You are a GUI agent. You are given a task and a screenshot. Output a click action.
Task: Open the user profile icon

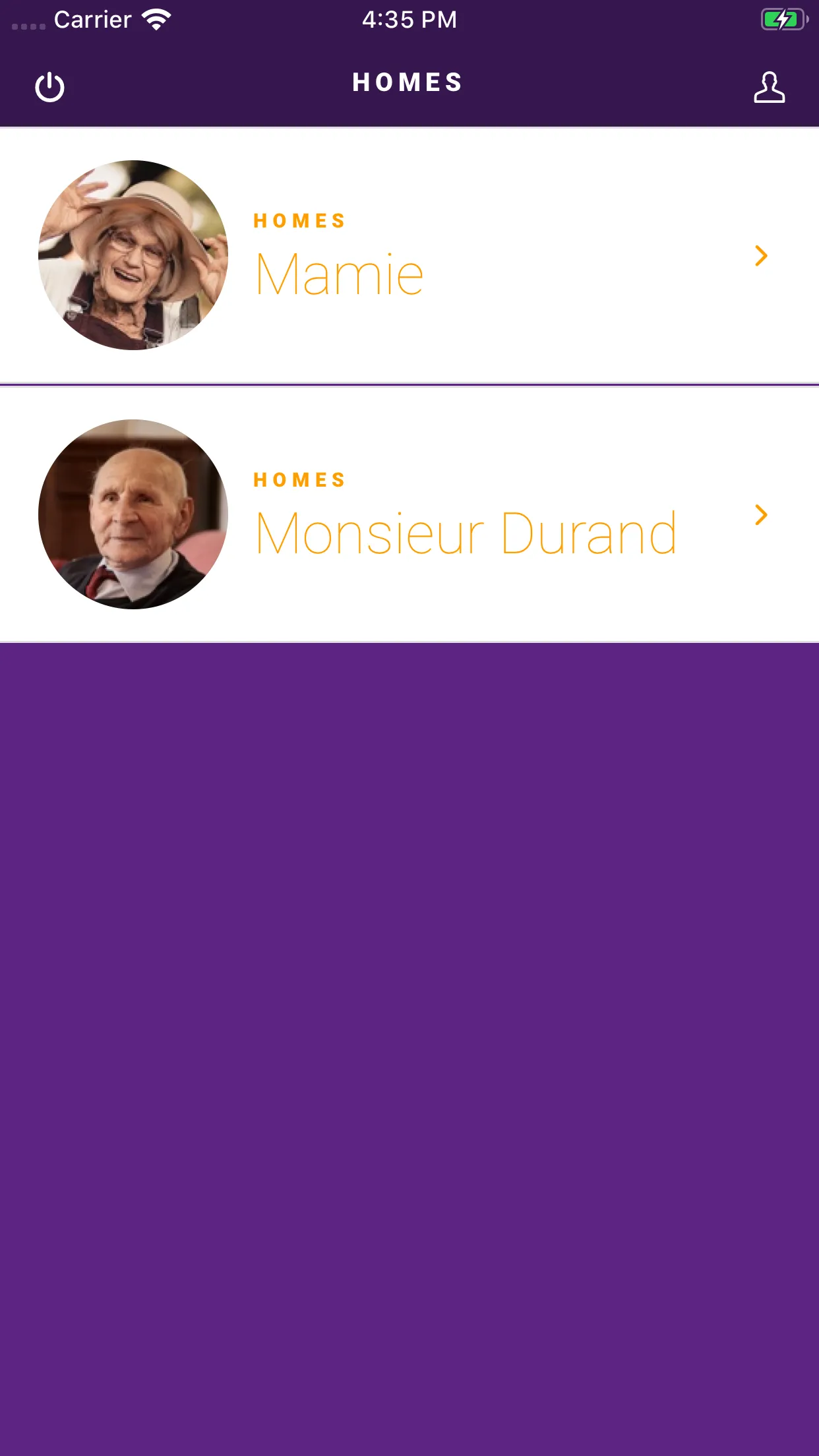pos(769,87)
